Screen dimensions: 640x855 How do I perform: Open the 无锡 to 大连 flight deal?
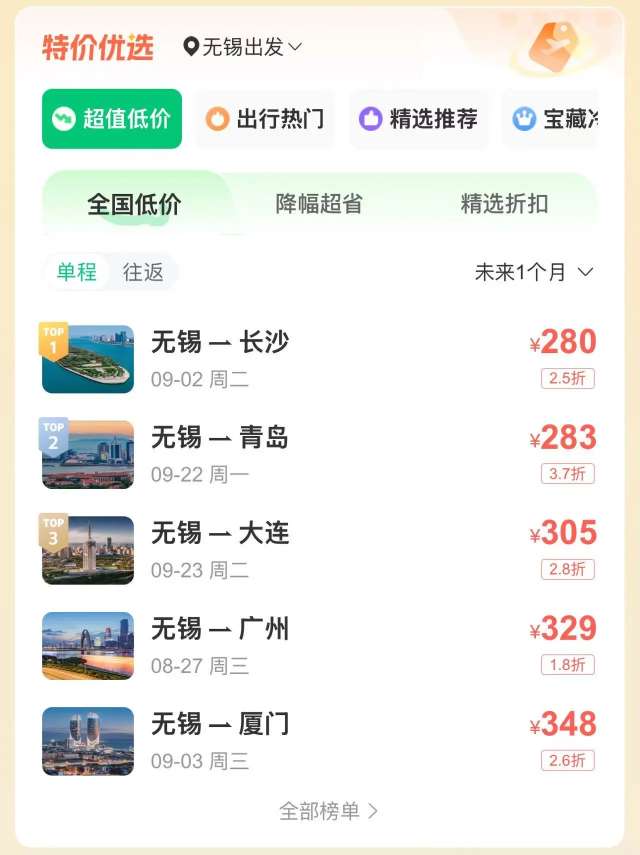pos(319,550)
